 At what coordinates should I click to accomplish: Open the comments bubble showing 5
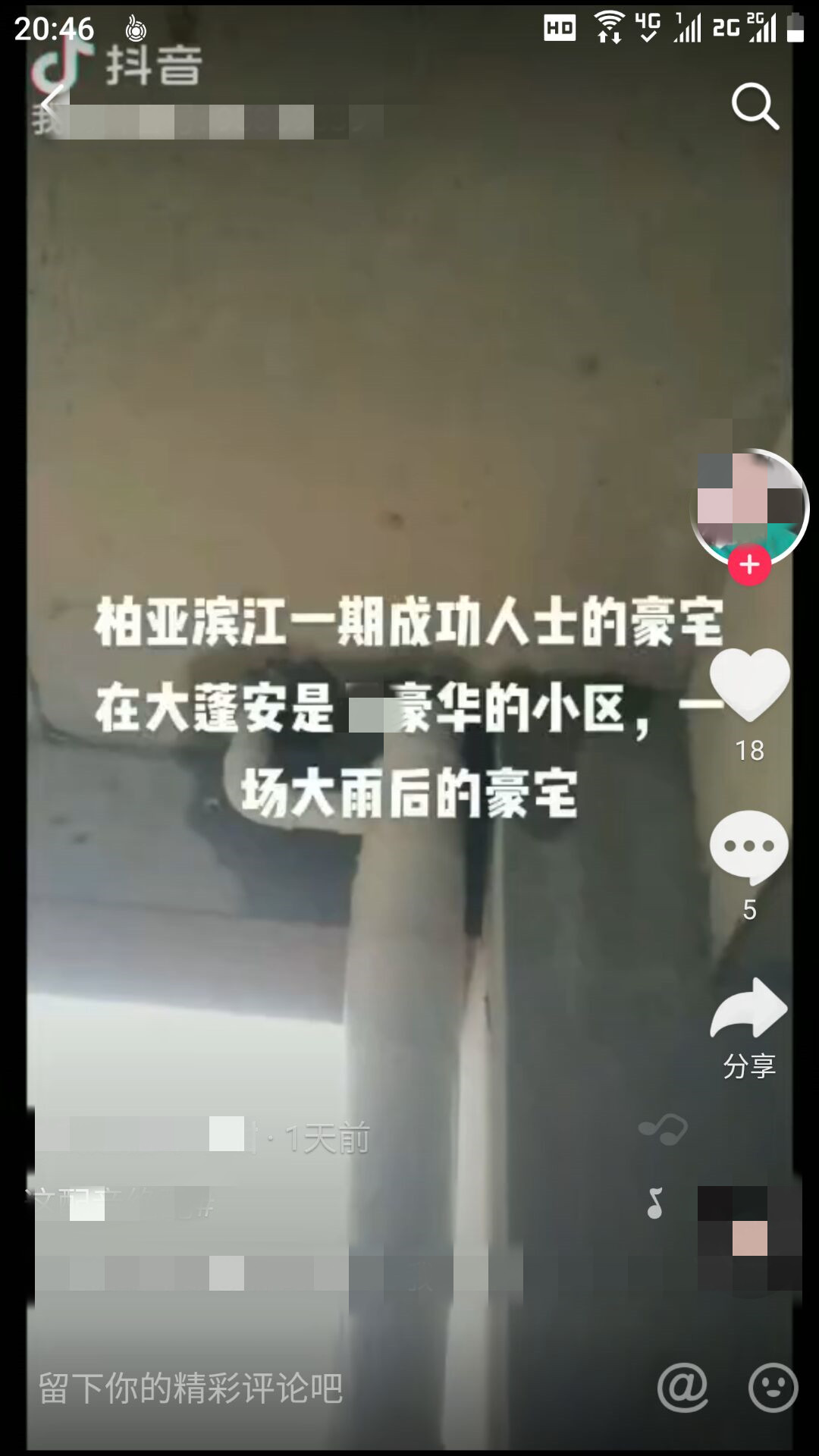pos(749,847)
